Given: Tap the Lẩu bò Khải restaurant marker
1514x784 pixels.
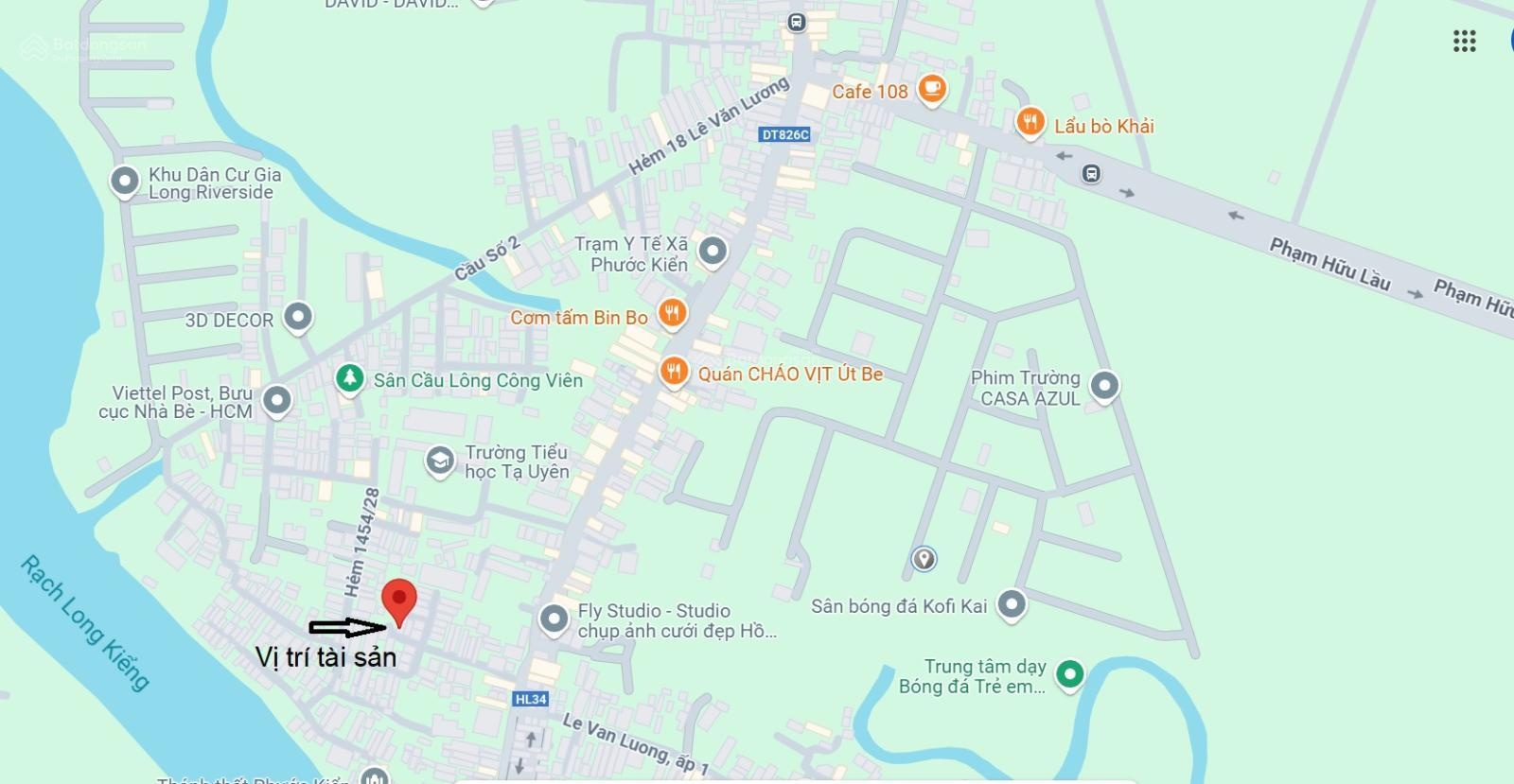Looking at the screenshot, I should (1030, 122).
